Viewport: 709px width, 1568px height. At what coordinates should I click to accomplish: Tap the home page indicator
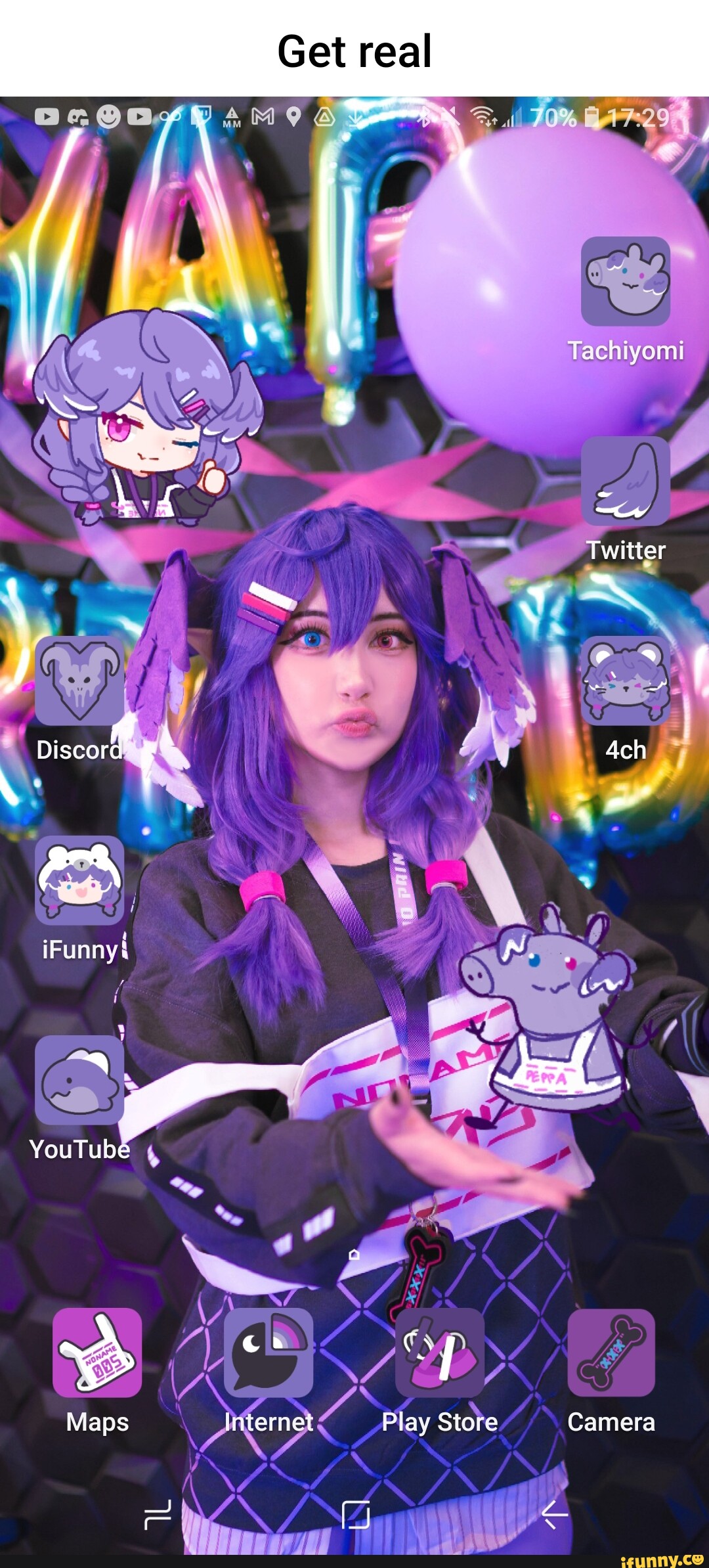pos(354,1255)
